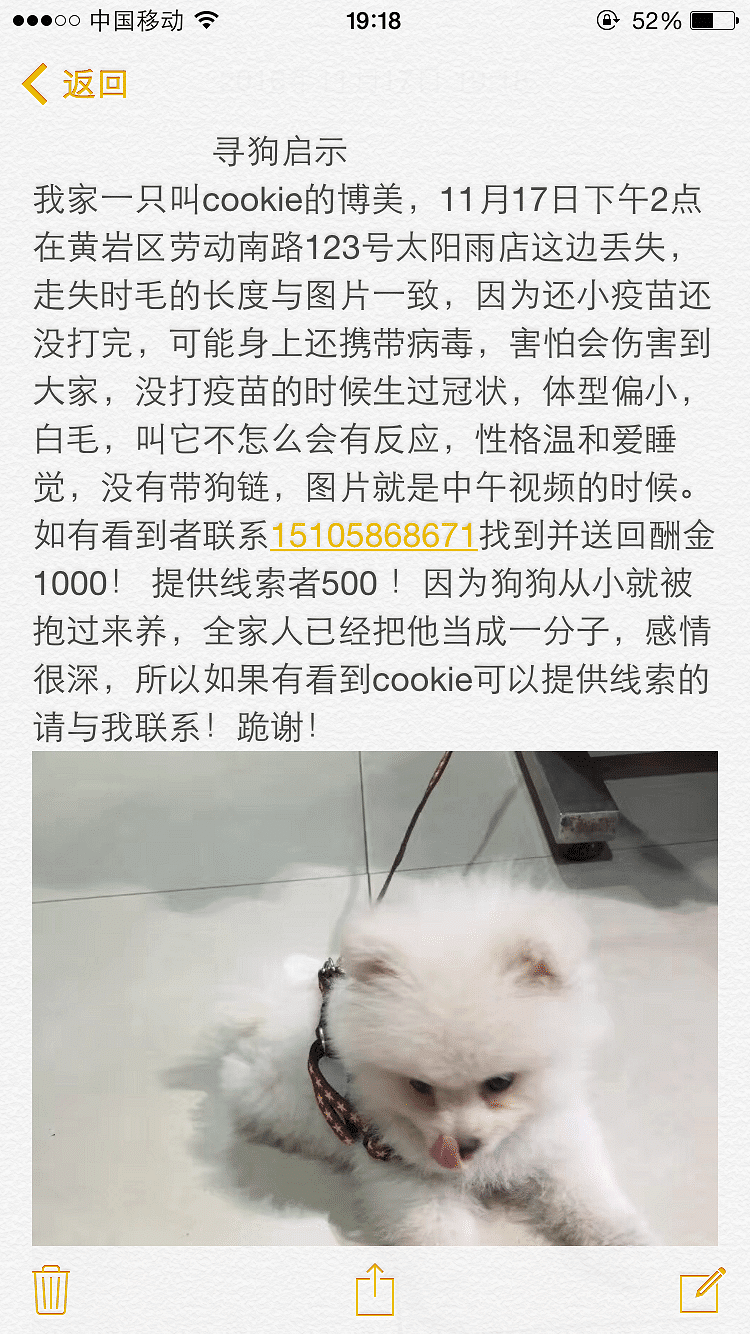Viewport: 750px width, 1334px height.
Task: Share this note
Action: (x=375, y=1289)
